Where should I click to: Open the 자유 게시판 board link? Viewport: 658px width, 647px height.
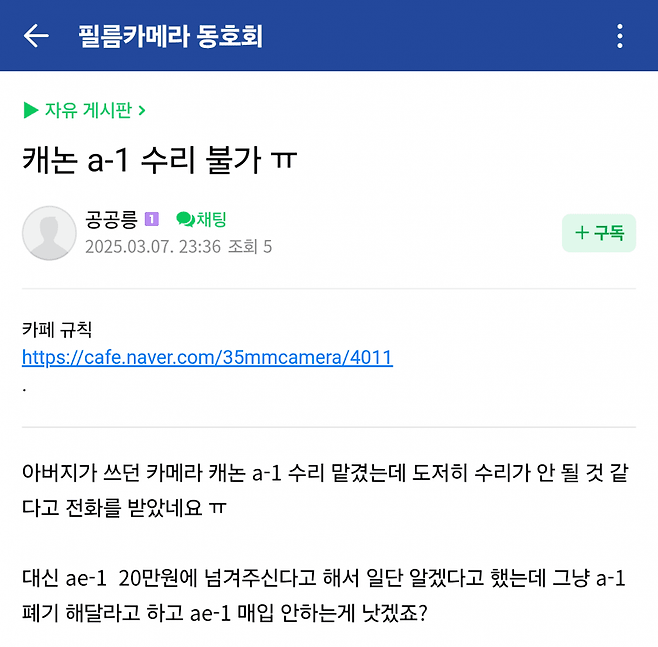85,110
